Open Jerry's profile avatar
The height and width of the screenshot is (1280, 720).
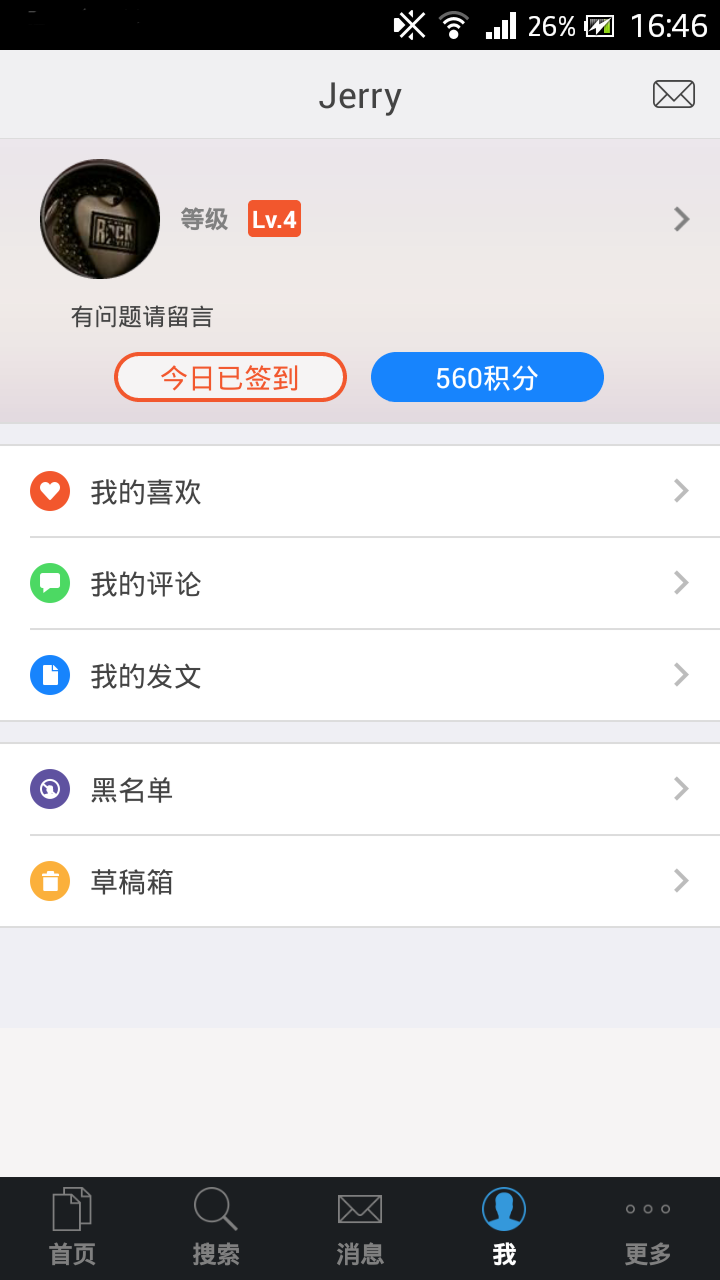coord(100,219)
